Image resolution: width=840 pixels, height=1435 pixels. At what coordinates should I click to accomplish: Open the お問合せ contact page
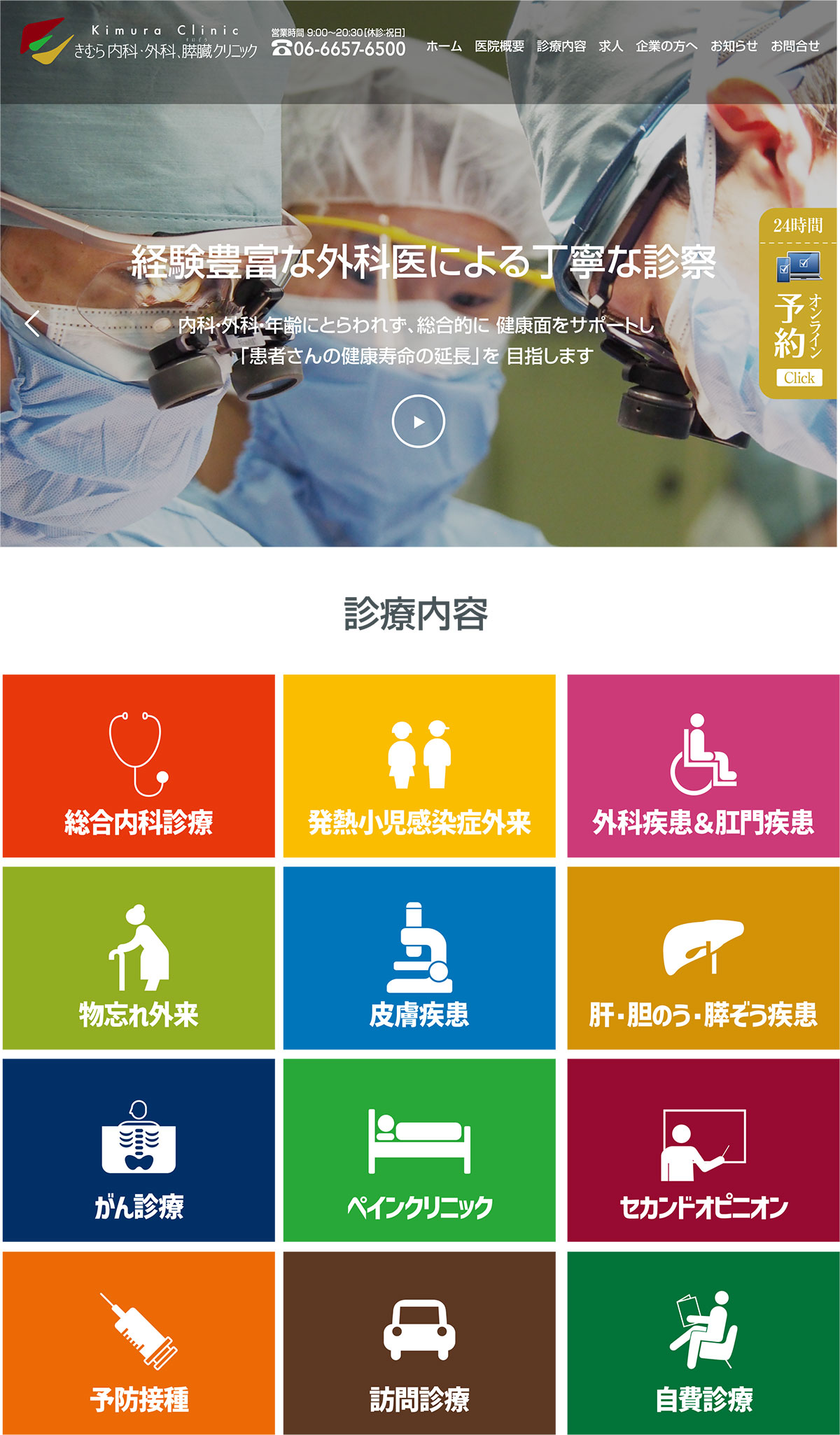tap(794, 46)
